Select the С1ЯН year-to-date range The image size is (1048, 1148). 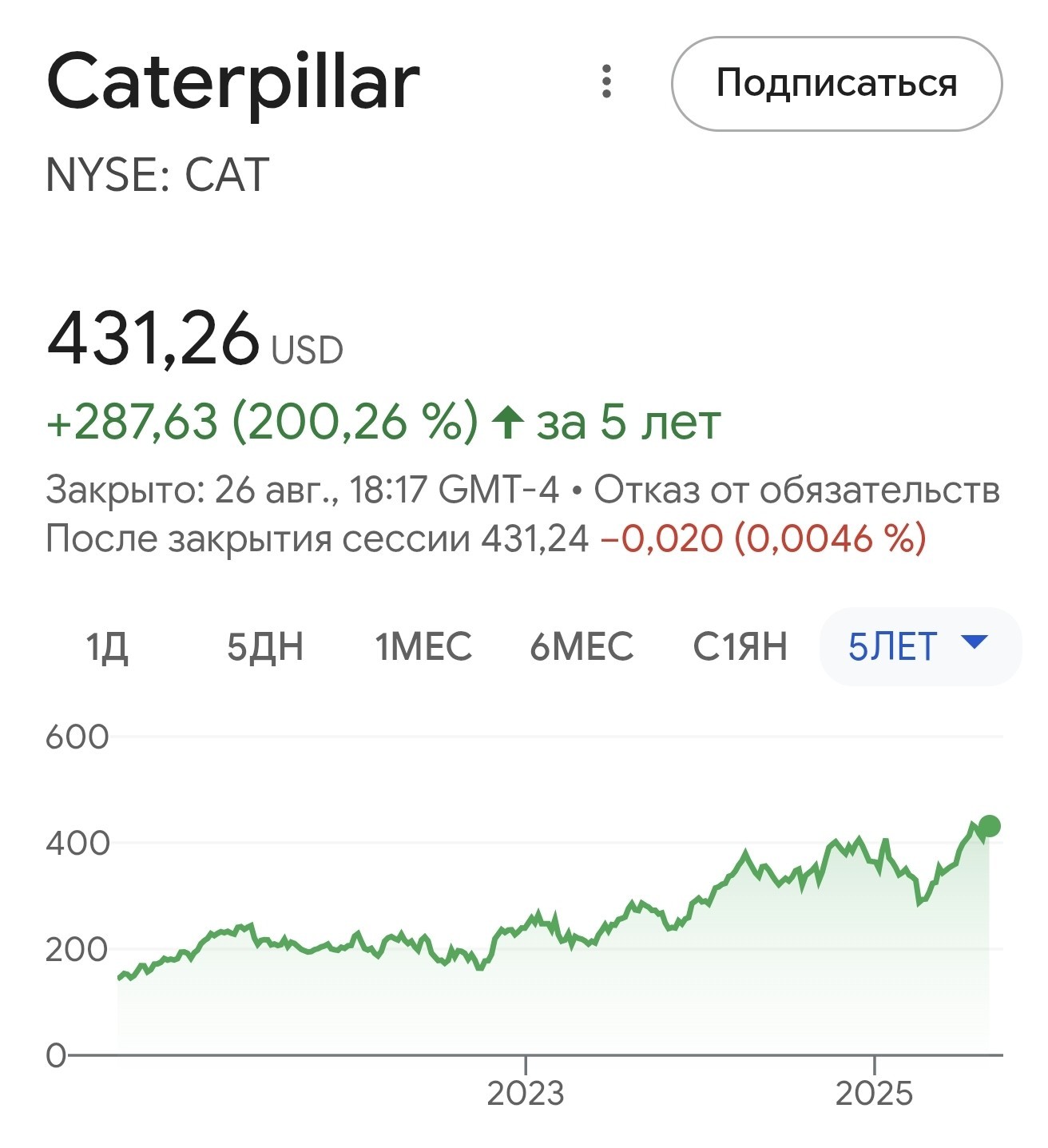pyautogui.click(x=740, y=646)
